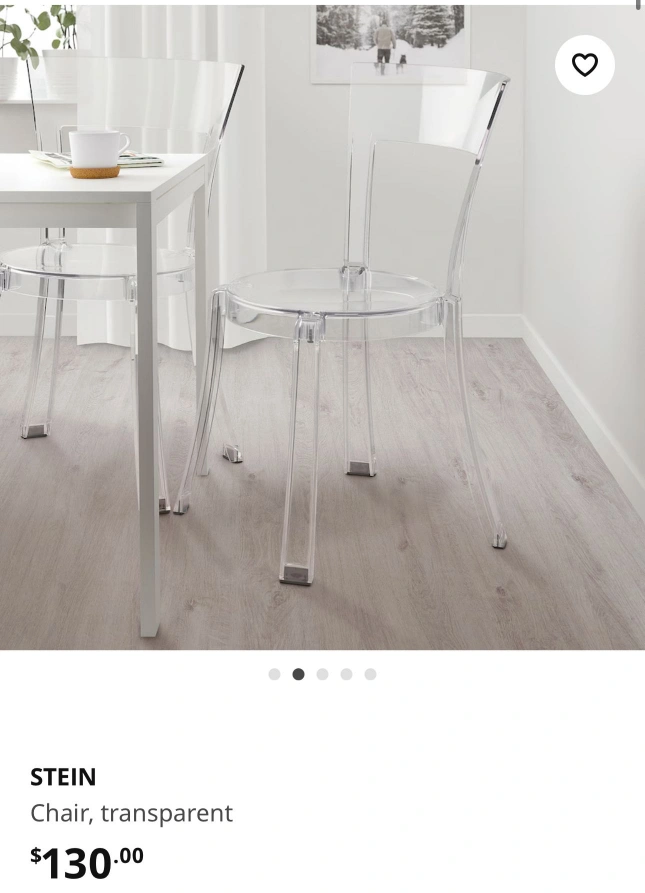Jump to the fourth image dot

point(346,674)
